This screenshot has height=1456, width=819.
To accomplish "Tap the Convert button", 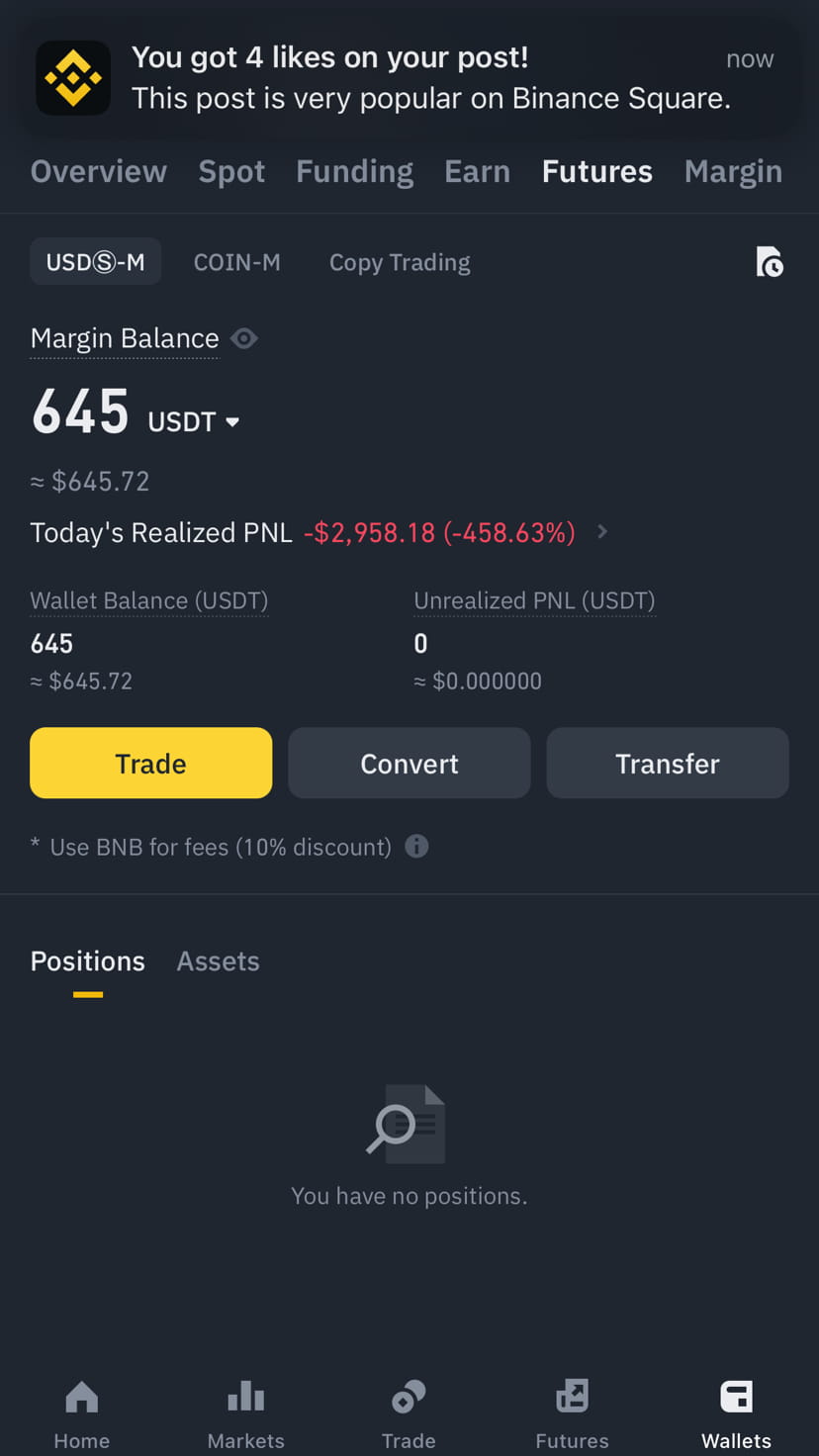I will point(409,763).
